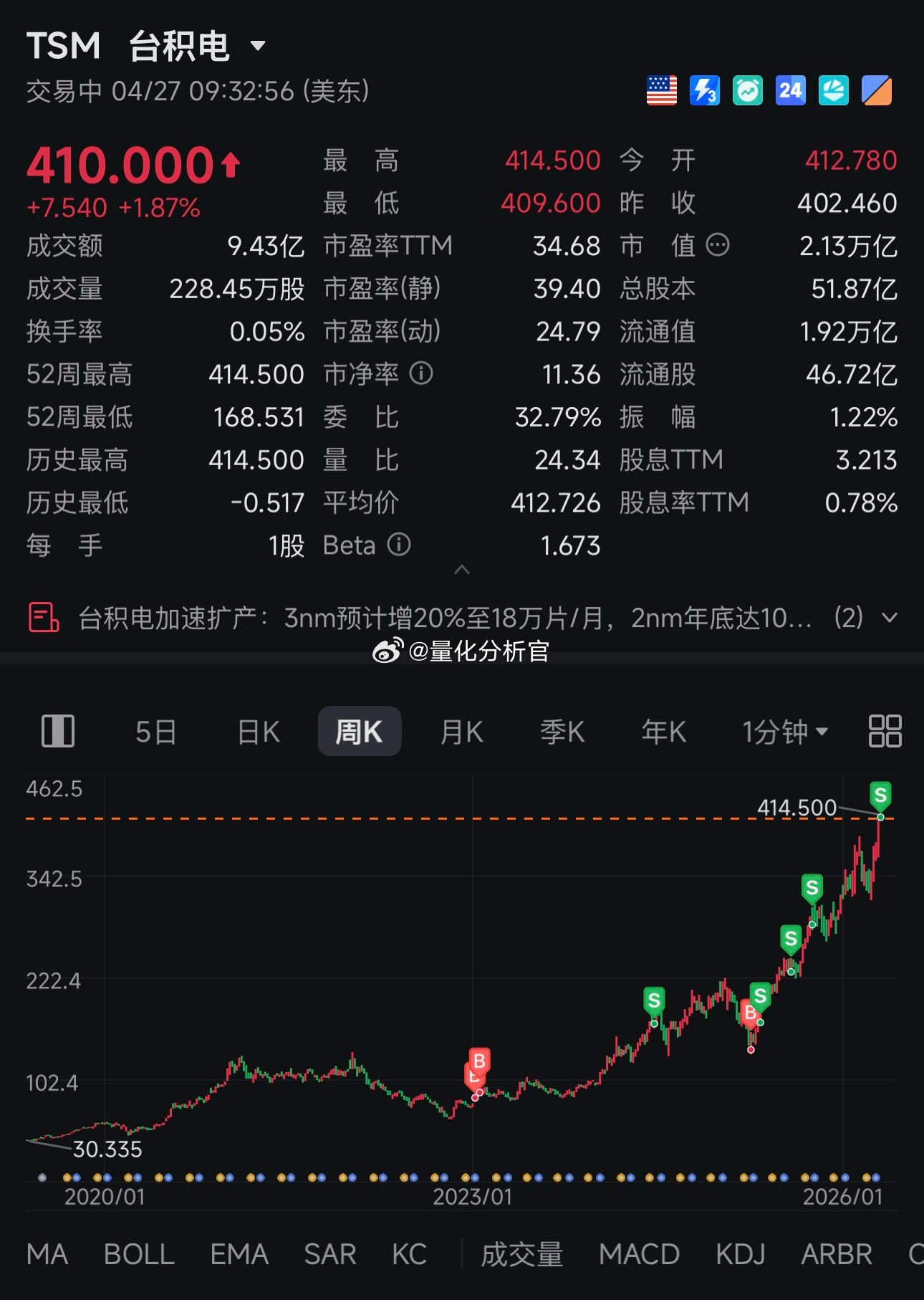This screenshot has width=924, height=1300.
Task: Show the 季K chart
Action: click(562, 732)
